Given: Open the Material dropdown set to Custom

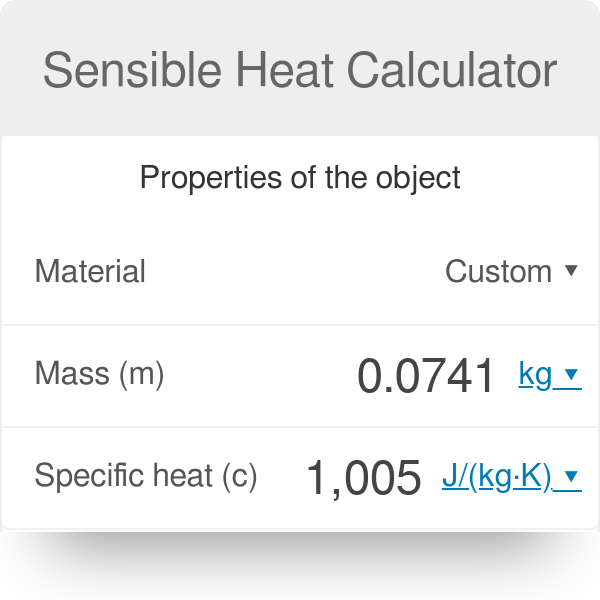Looking at the screenshot, I should coord(510,271).
